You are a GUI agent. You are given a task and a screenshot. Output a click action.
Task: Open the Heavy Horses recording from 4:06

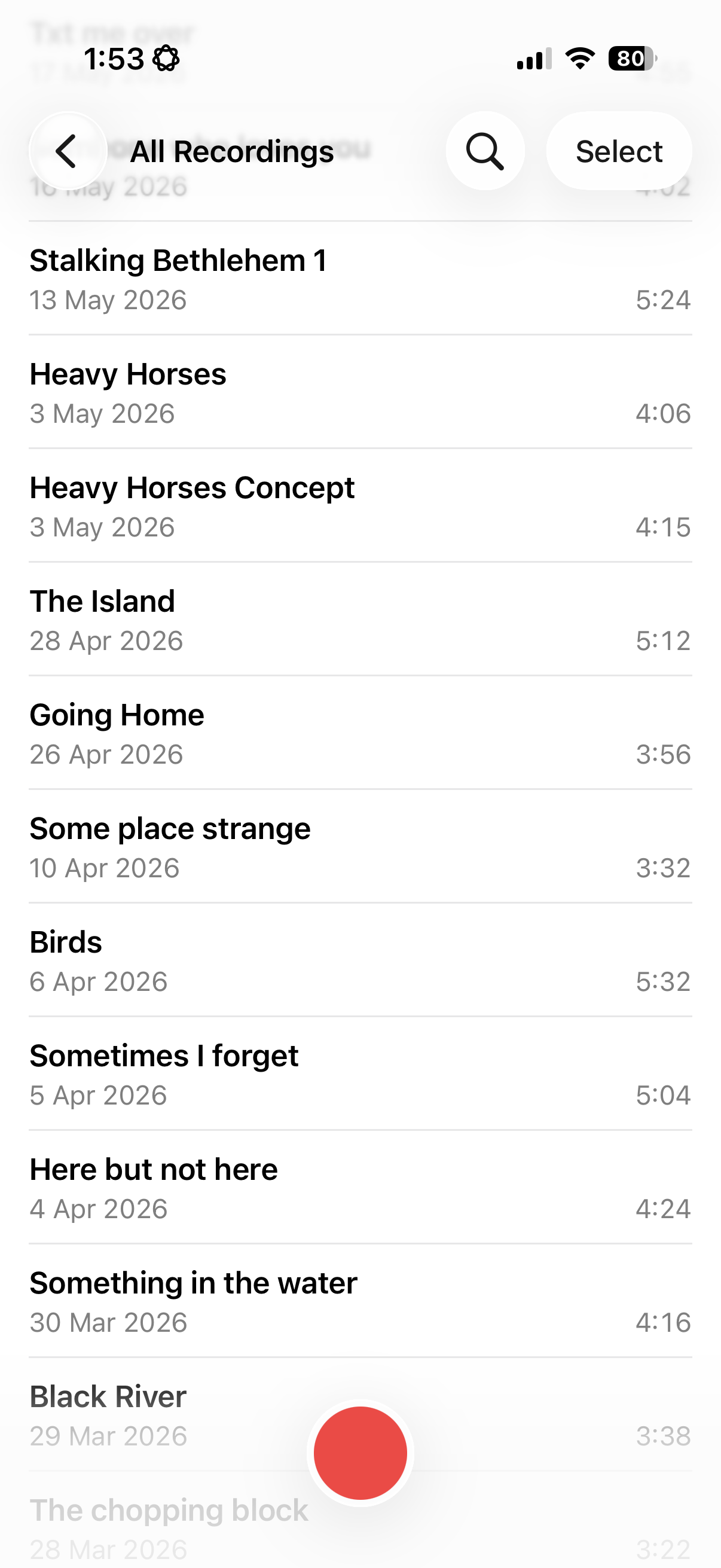[360, 392]
